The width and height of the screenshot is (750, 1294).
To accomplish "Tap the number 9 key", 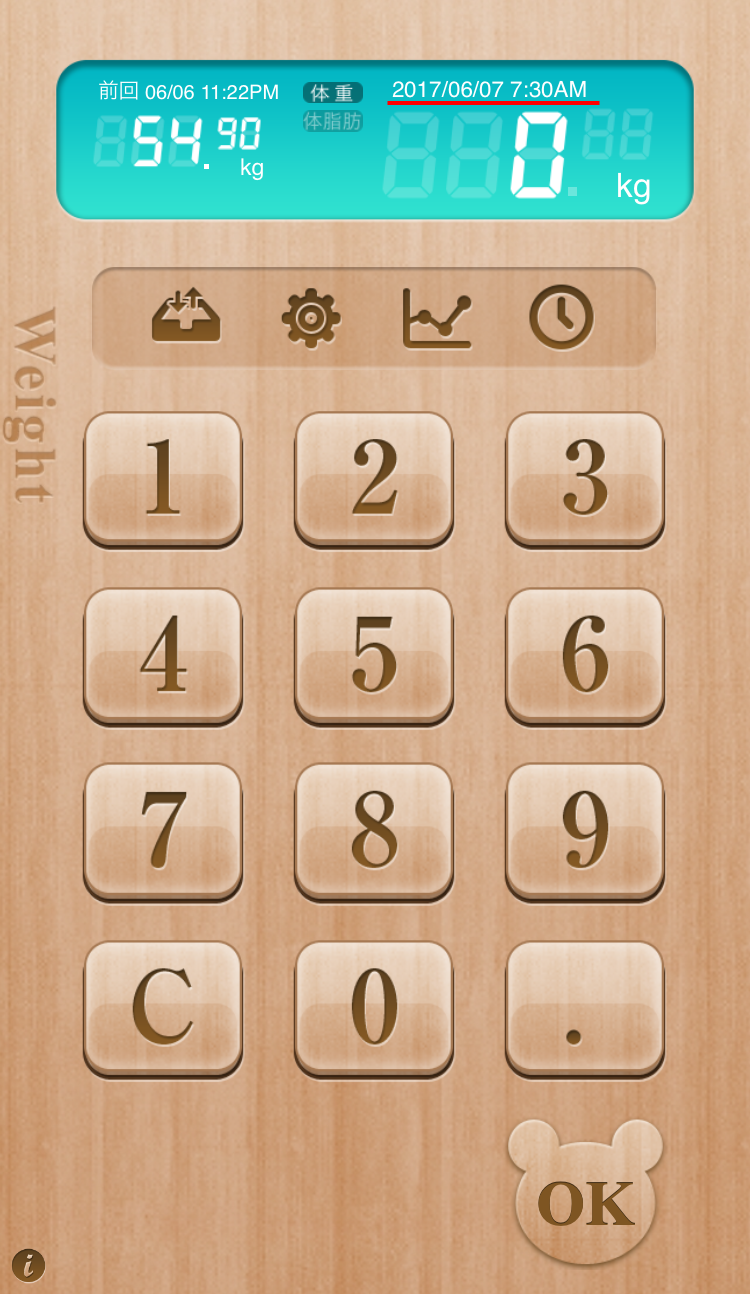I will (x=585, y=830).
